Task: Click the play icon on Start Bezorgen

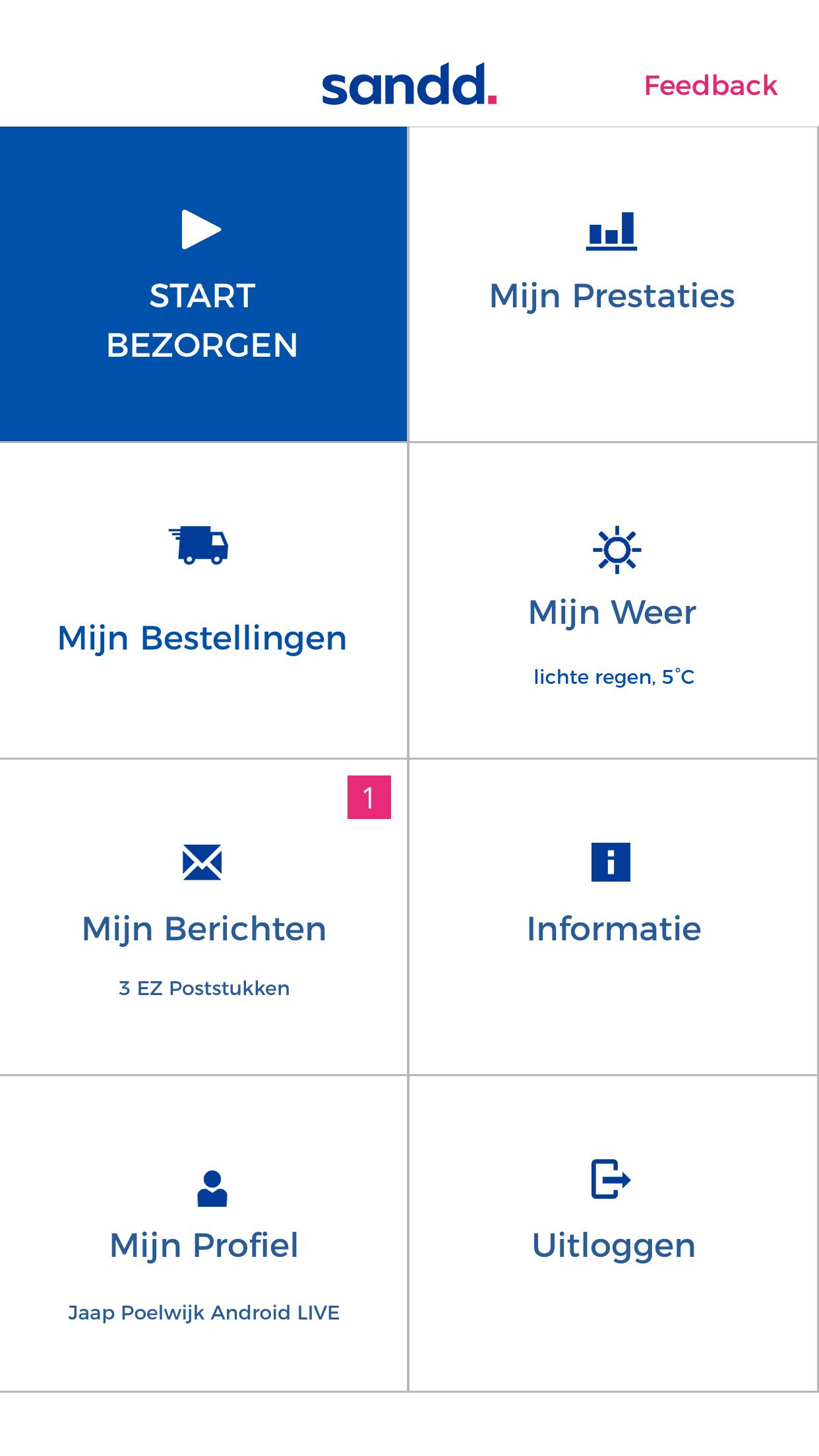Action: point(201,230)
